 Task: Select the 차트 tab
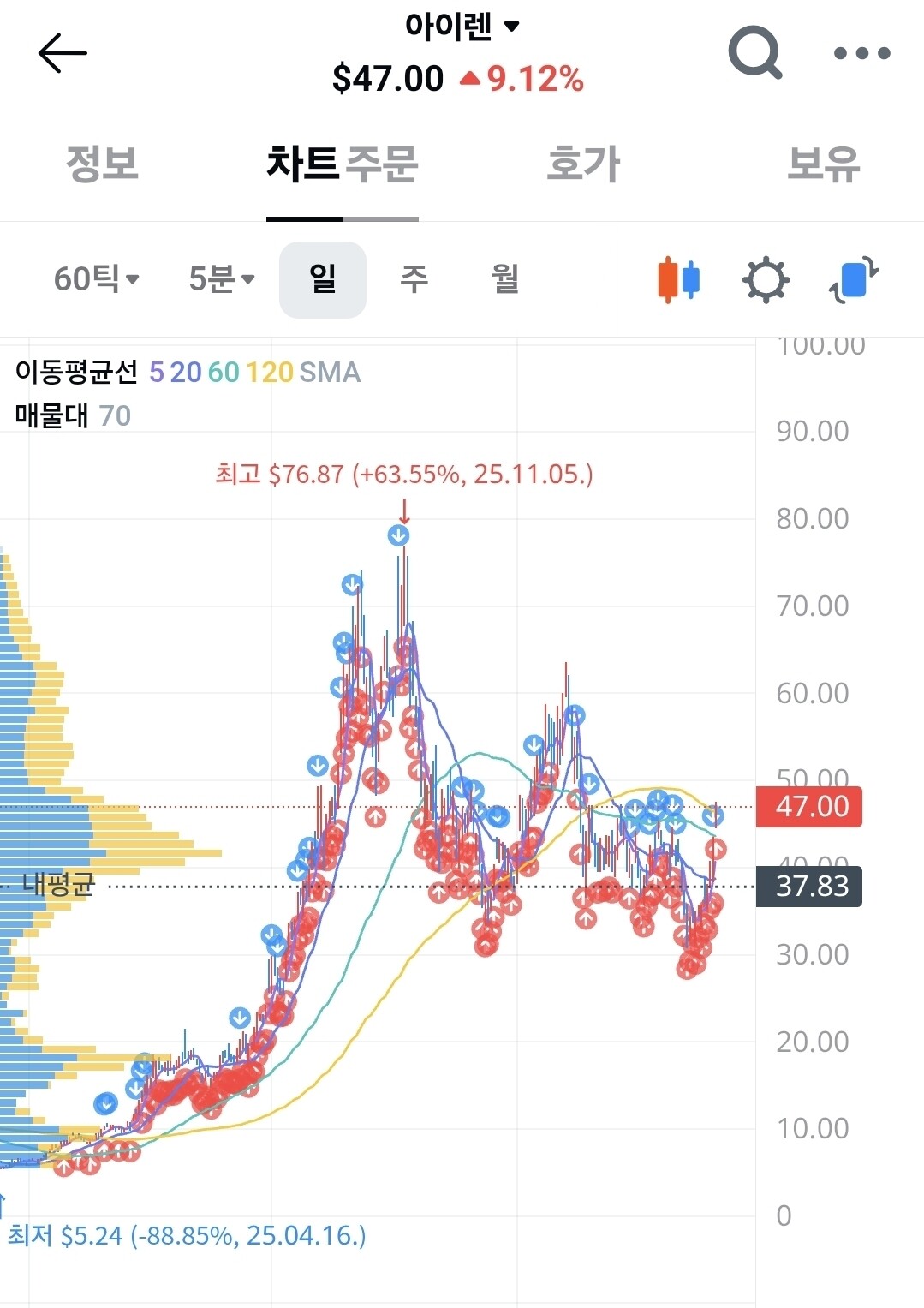click(x=302, y=164)
